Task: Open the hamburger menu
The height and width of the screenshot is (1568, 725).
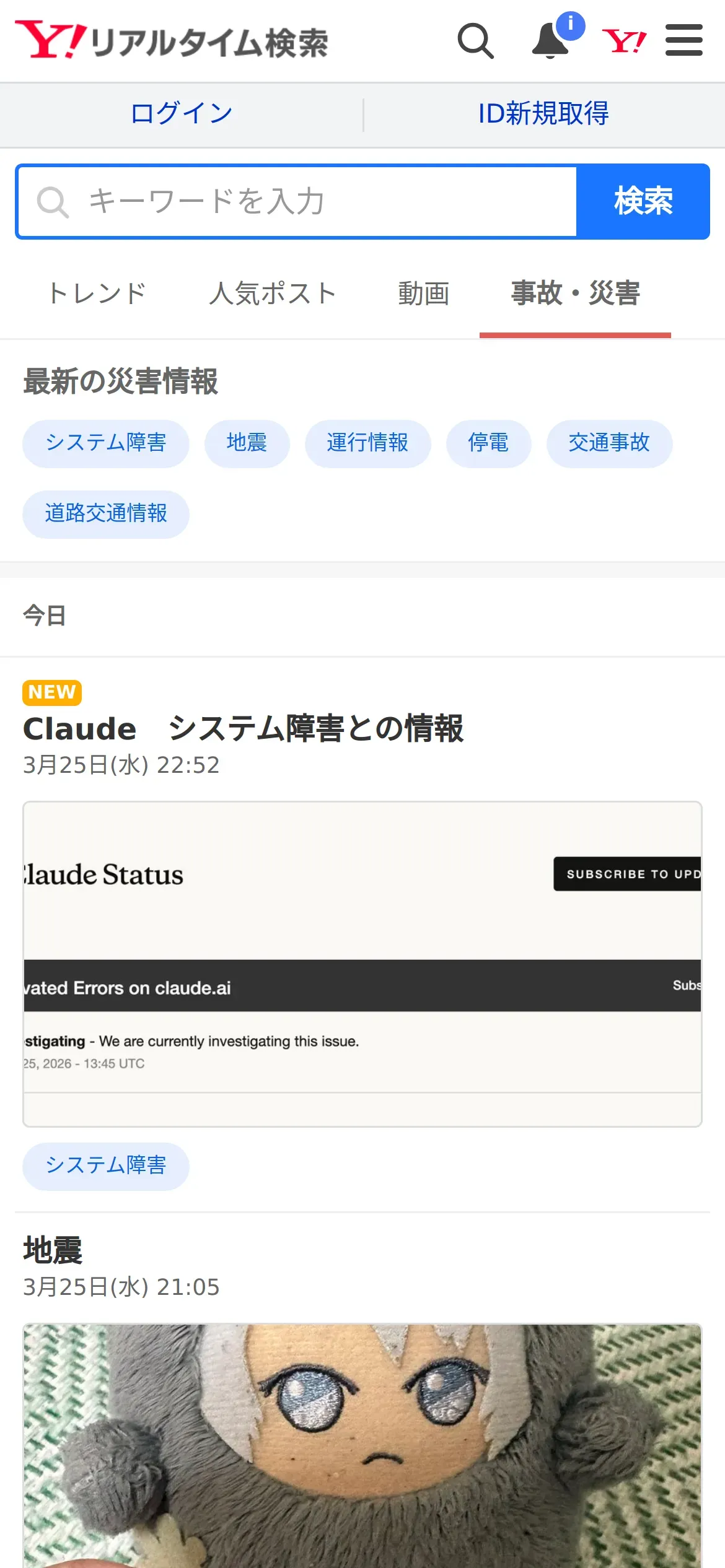Action: pos(683,40)
